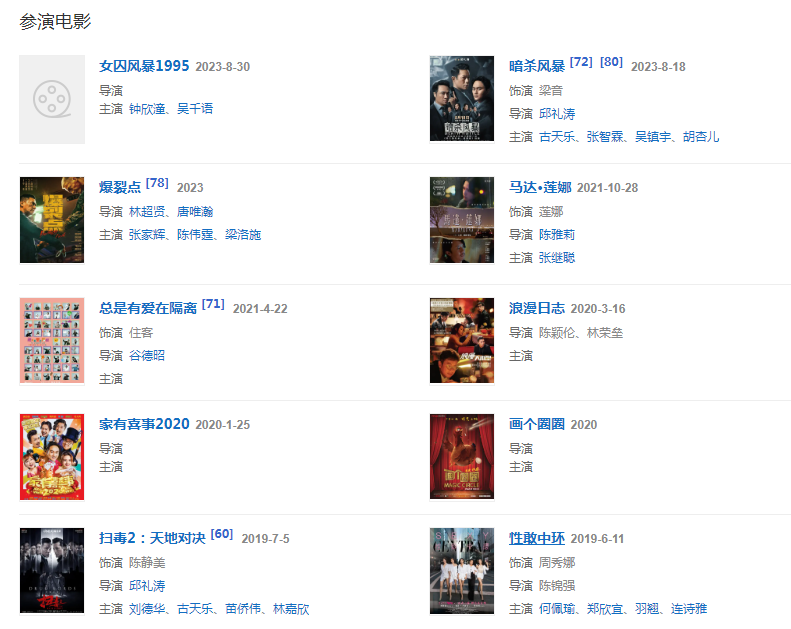Screen dimensions: 791x629
Task: Open director 谷德昭 under 总是有爱在隔离
Action: point(147,356)
